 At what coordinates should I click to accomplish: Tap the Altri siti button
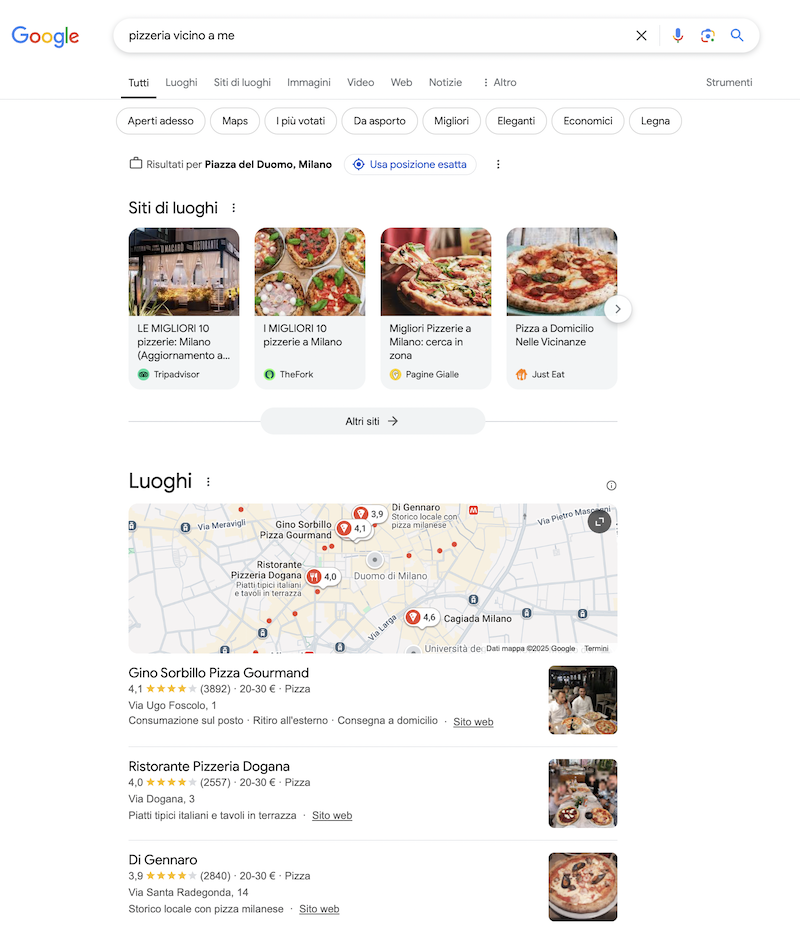[372, 421]
